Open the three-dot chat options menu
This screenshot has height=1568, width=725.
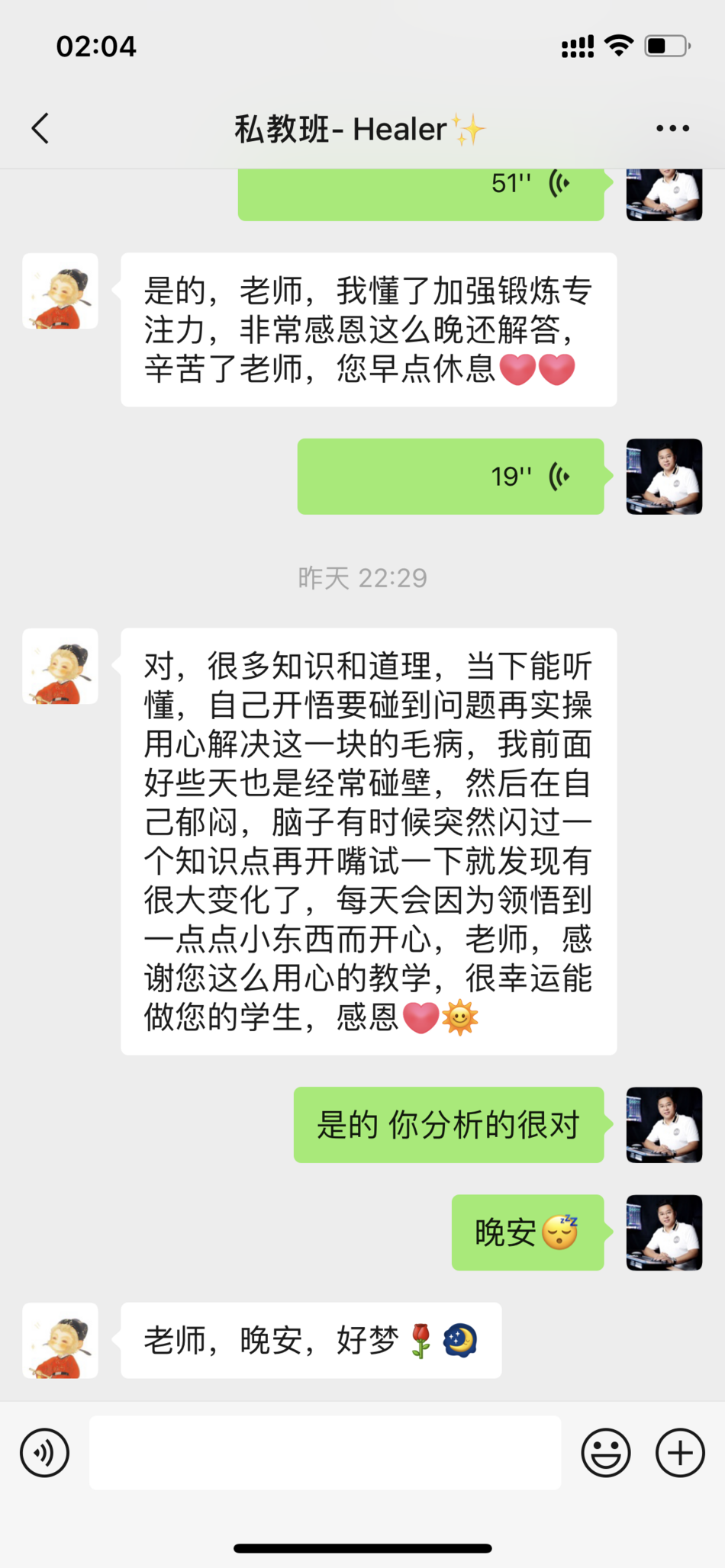[672, 128]
